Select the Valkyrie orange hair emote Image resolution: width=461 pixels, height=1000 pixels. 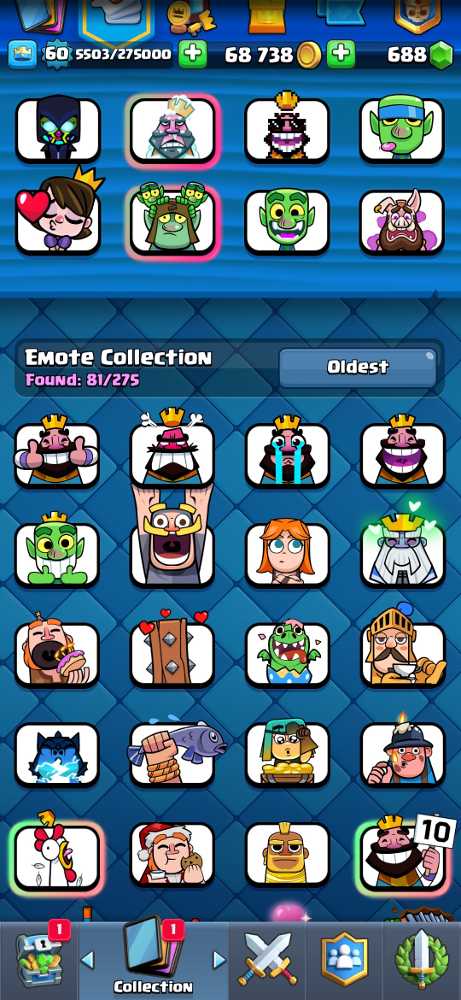pos(287,551)
